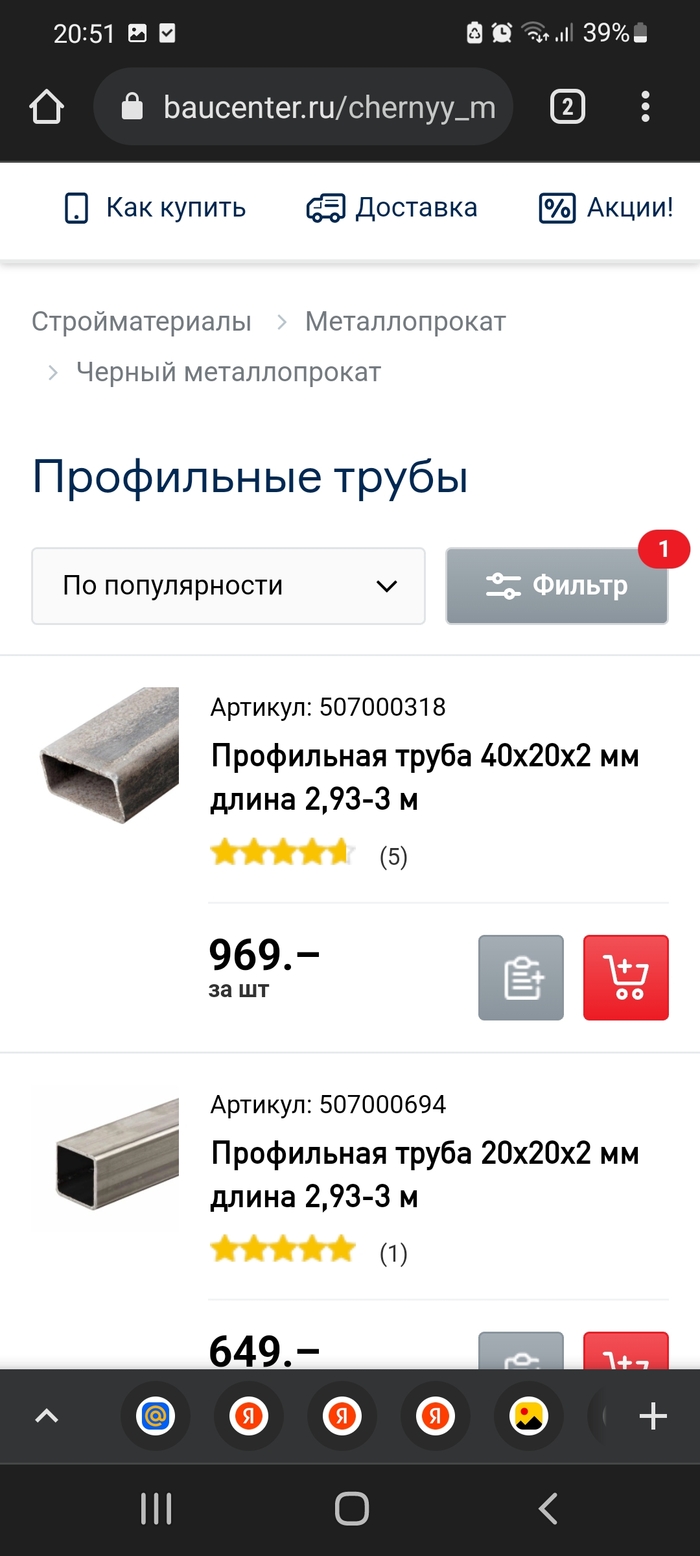The image size is (700, 1556).
Task: Open the Как купить link
Action: pos(155,208)
